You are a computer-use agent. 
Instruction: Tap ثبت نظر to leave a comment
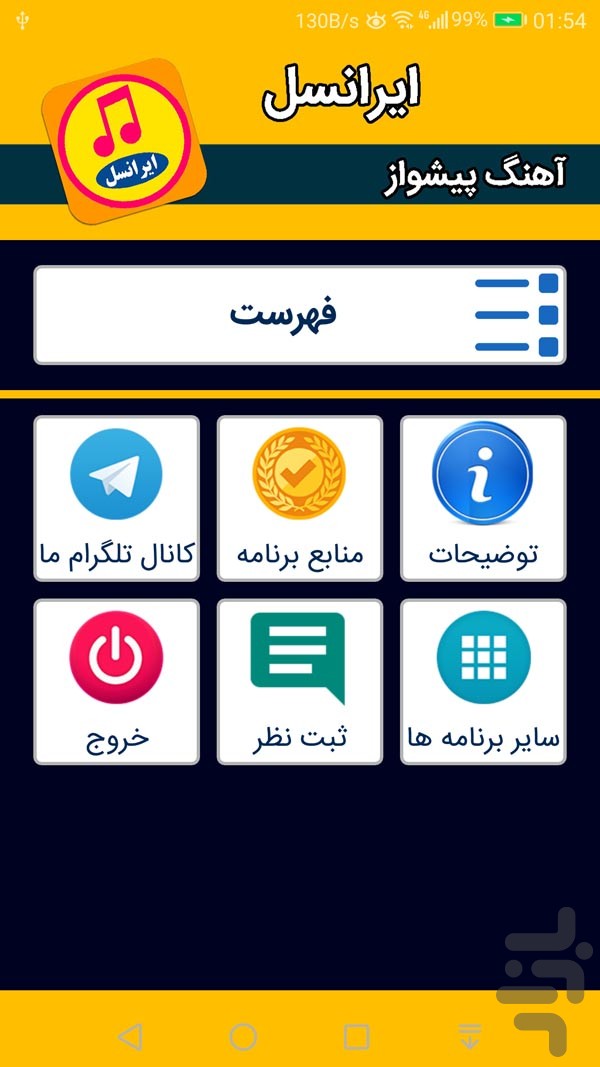click(x=299, y=681)
